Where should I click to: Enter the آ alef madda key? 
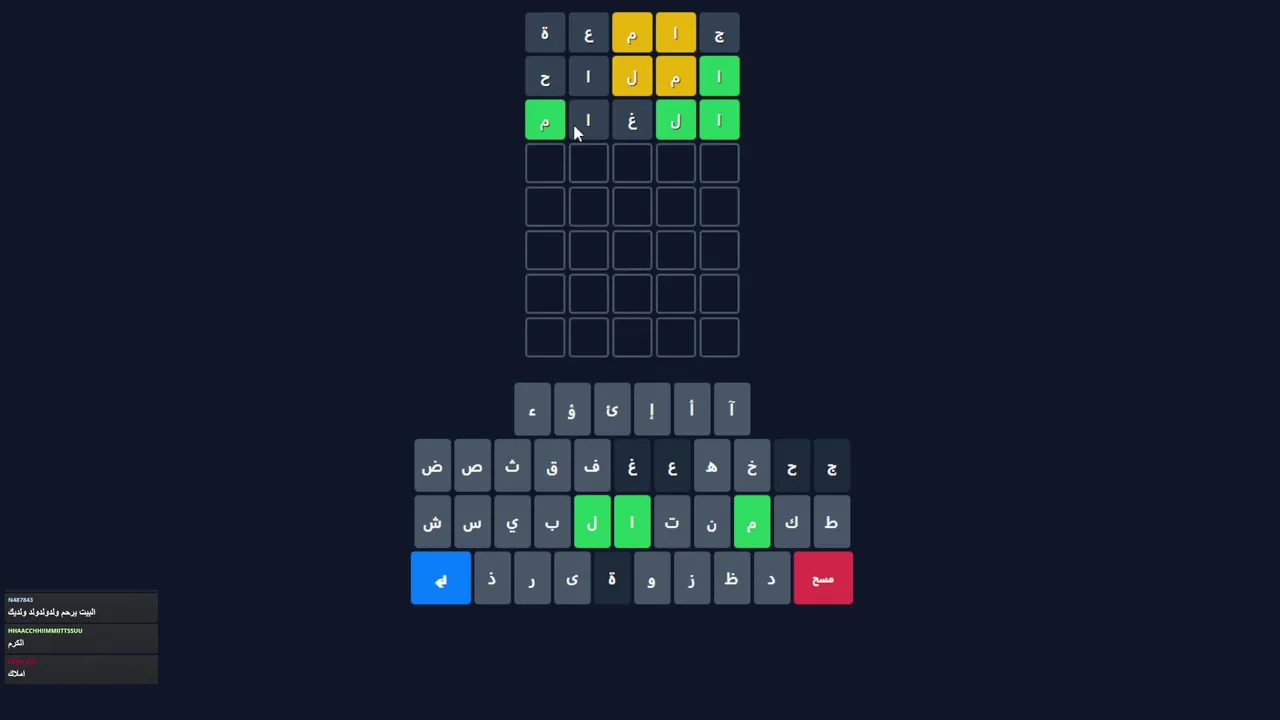coord(732,410)
